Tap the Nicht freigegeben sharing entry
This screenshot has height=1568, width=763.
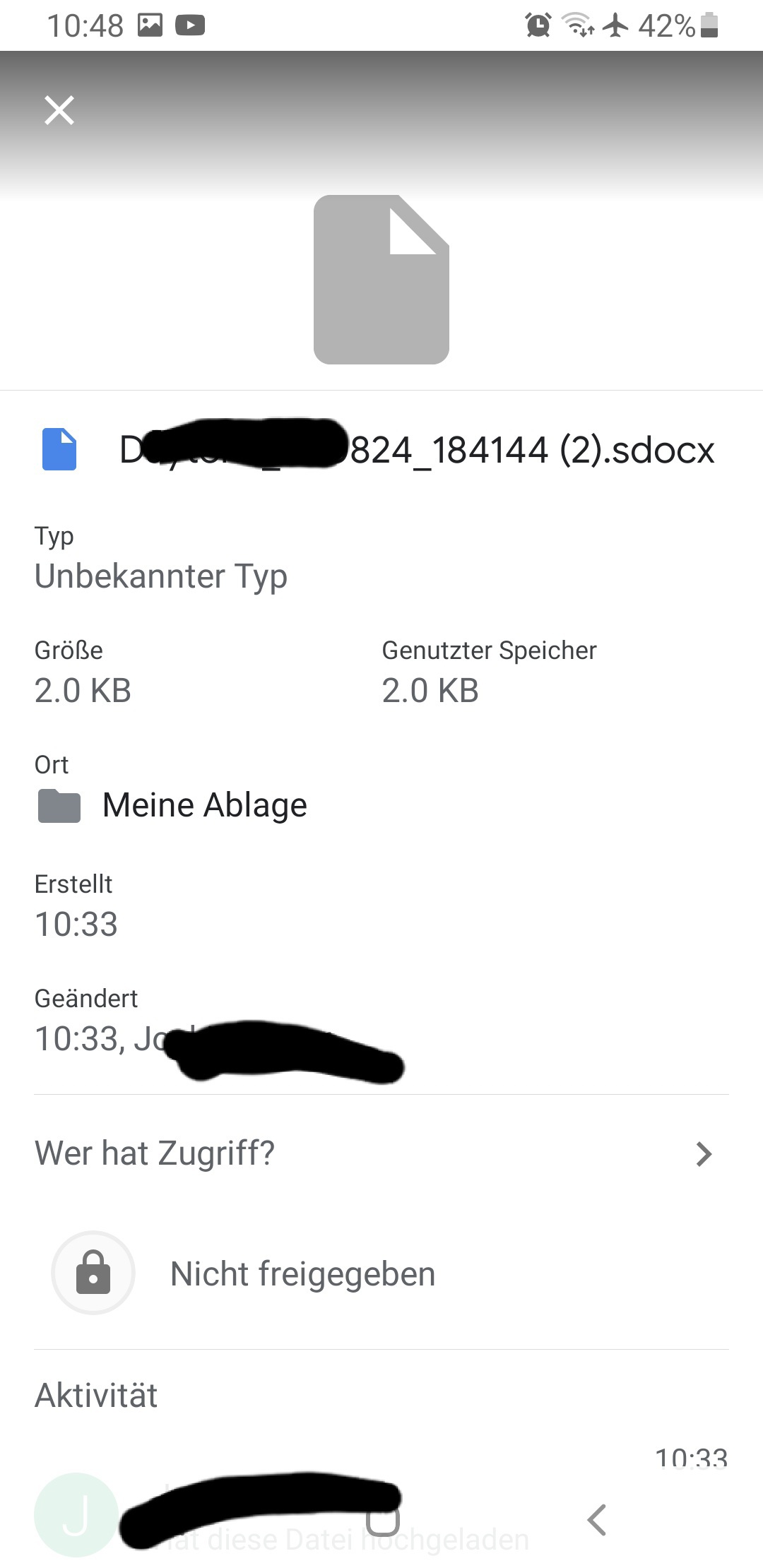pyautogui.click(x=302, y=1274)
